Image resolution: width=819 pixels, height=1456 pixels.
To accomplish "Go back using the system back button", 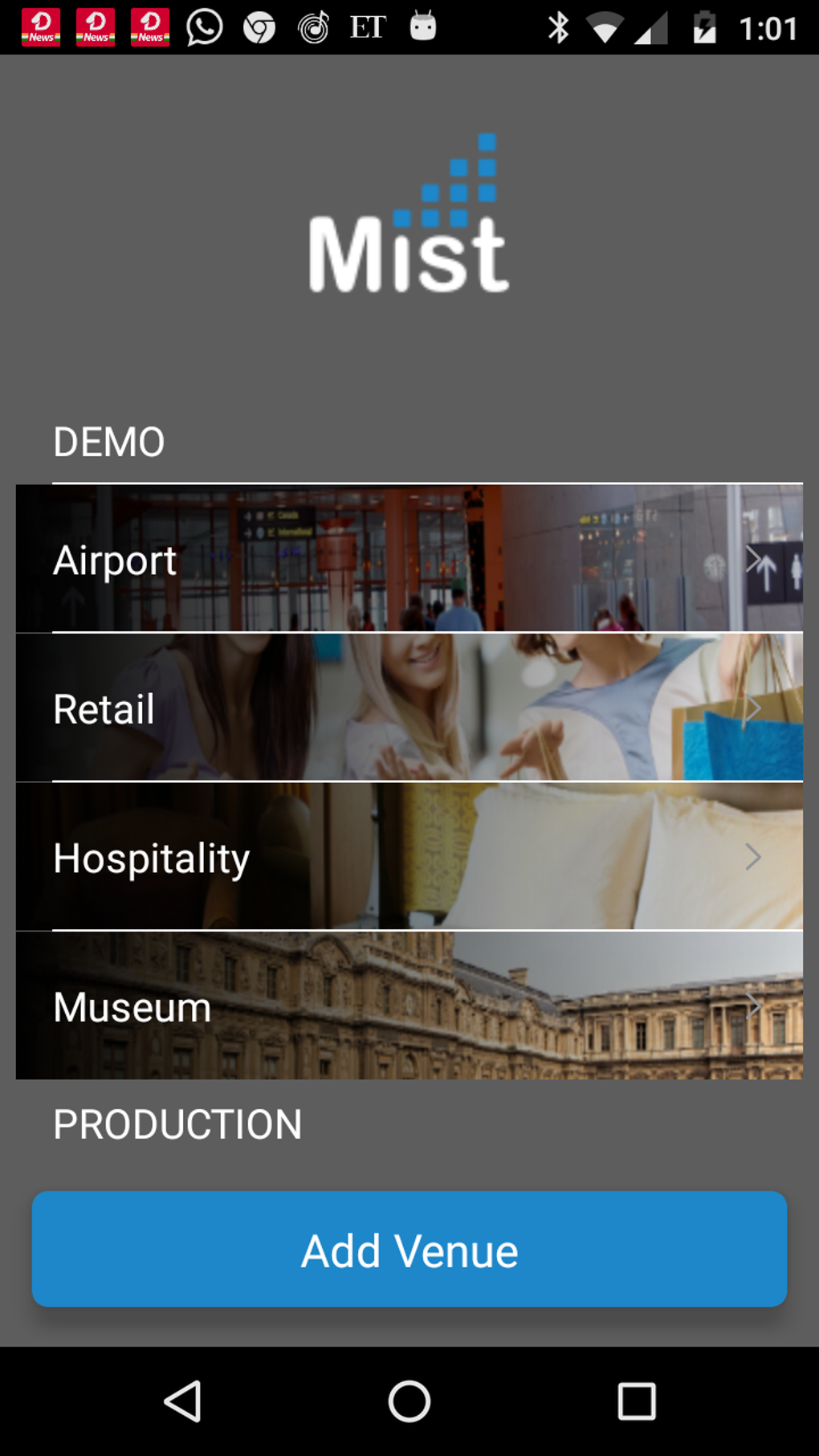I will click(183, 1402).
